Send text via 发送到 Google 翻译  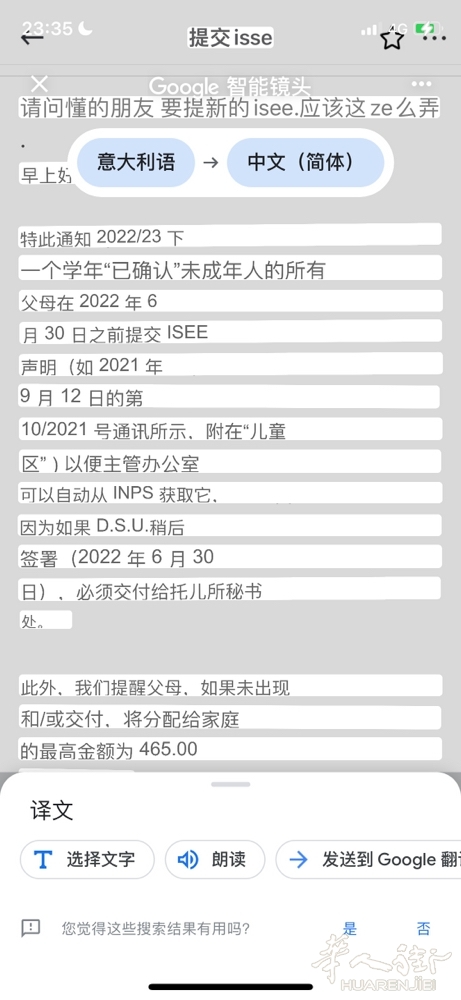coord(369,859)
